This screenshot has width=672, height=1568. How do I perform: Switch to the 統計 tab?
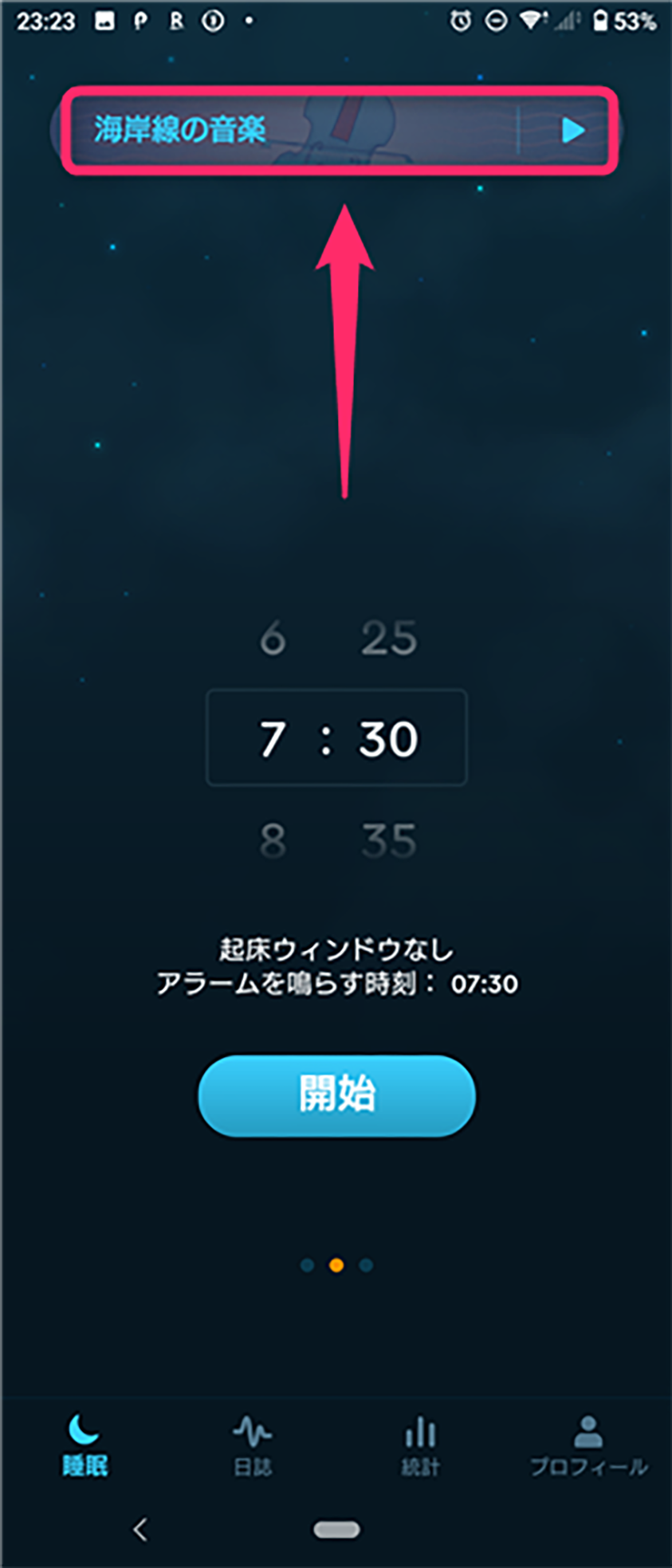[420, 1446]
